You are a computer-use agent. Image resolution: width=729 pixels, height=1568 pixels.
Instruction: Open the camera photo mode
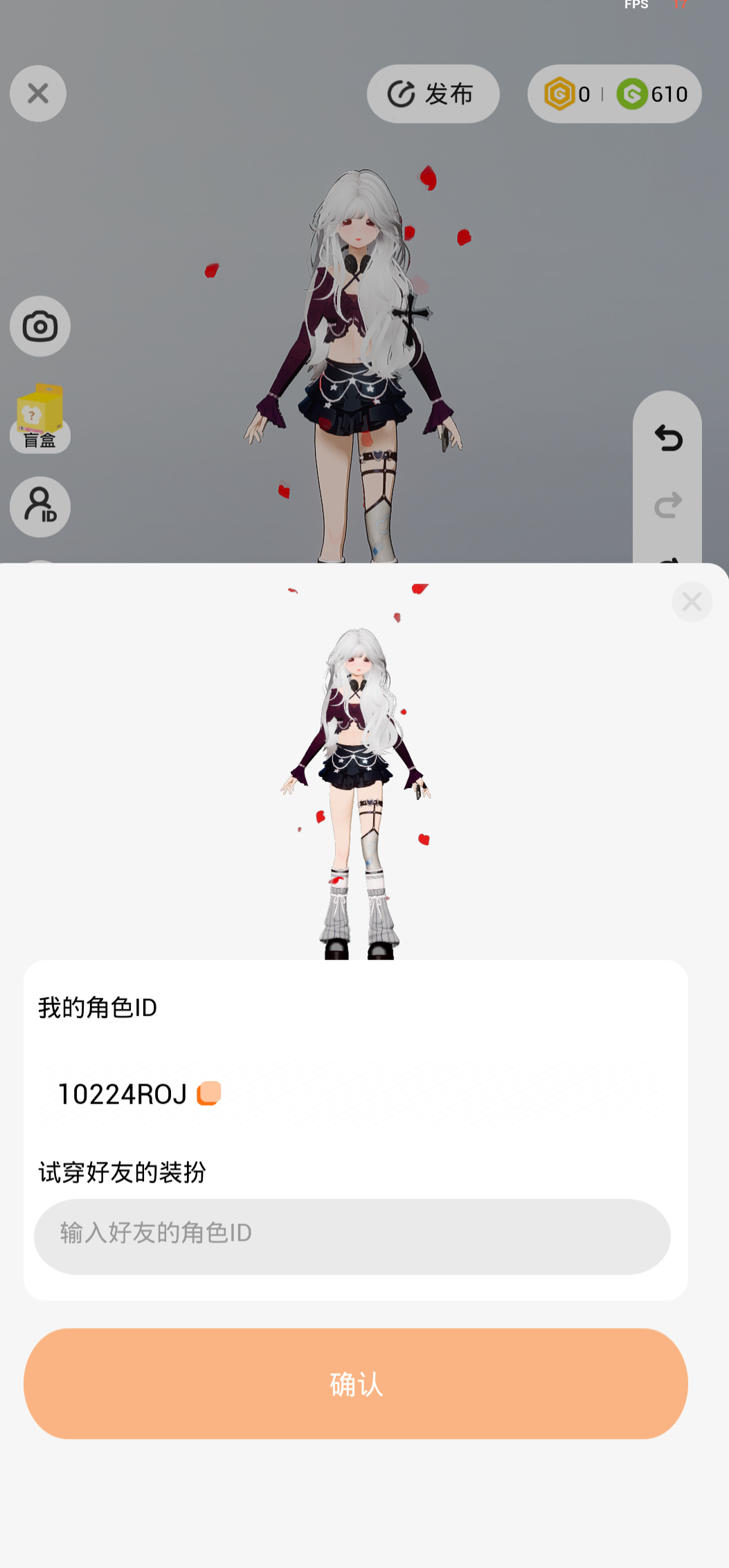click(x=40, y=327)
